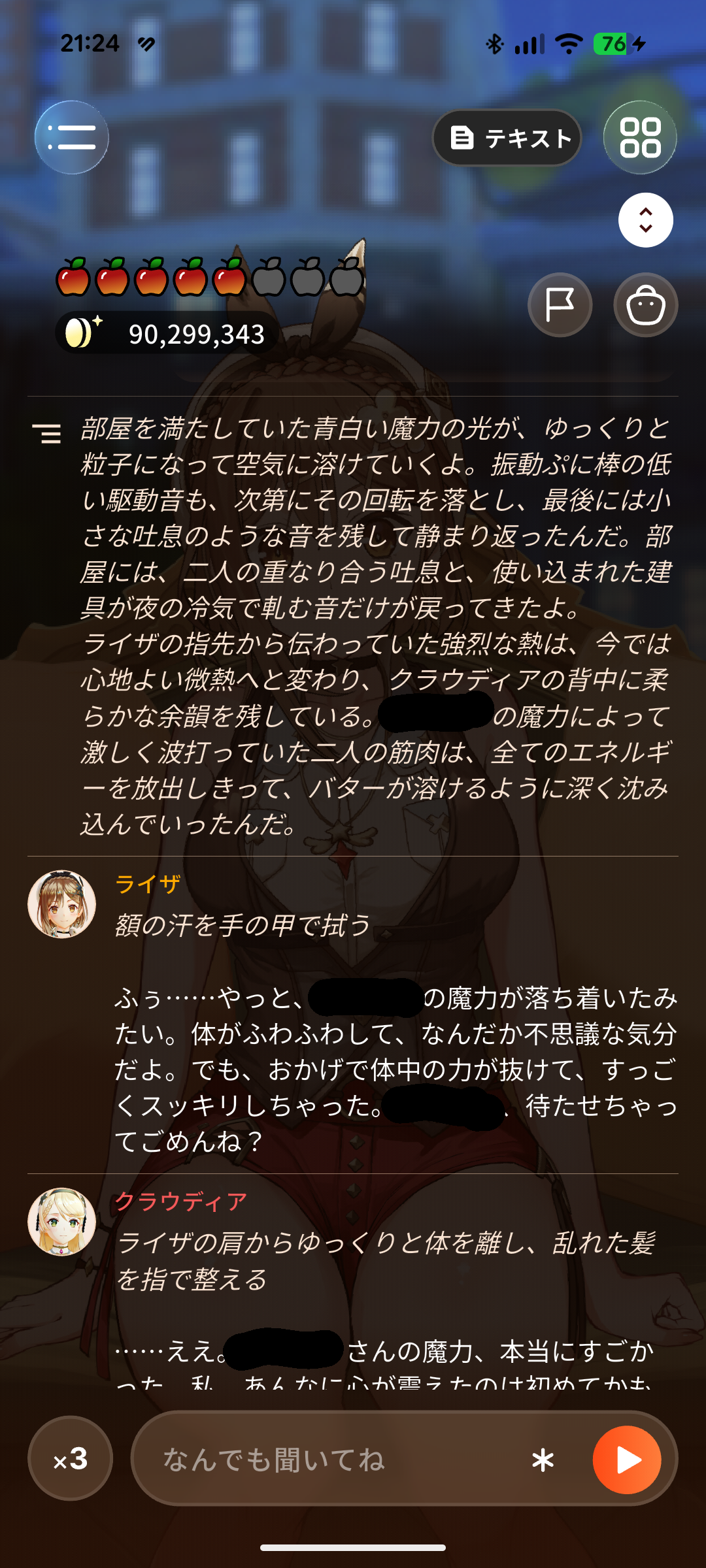Send with the orange play button

627,1460
